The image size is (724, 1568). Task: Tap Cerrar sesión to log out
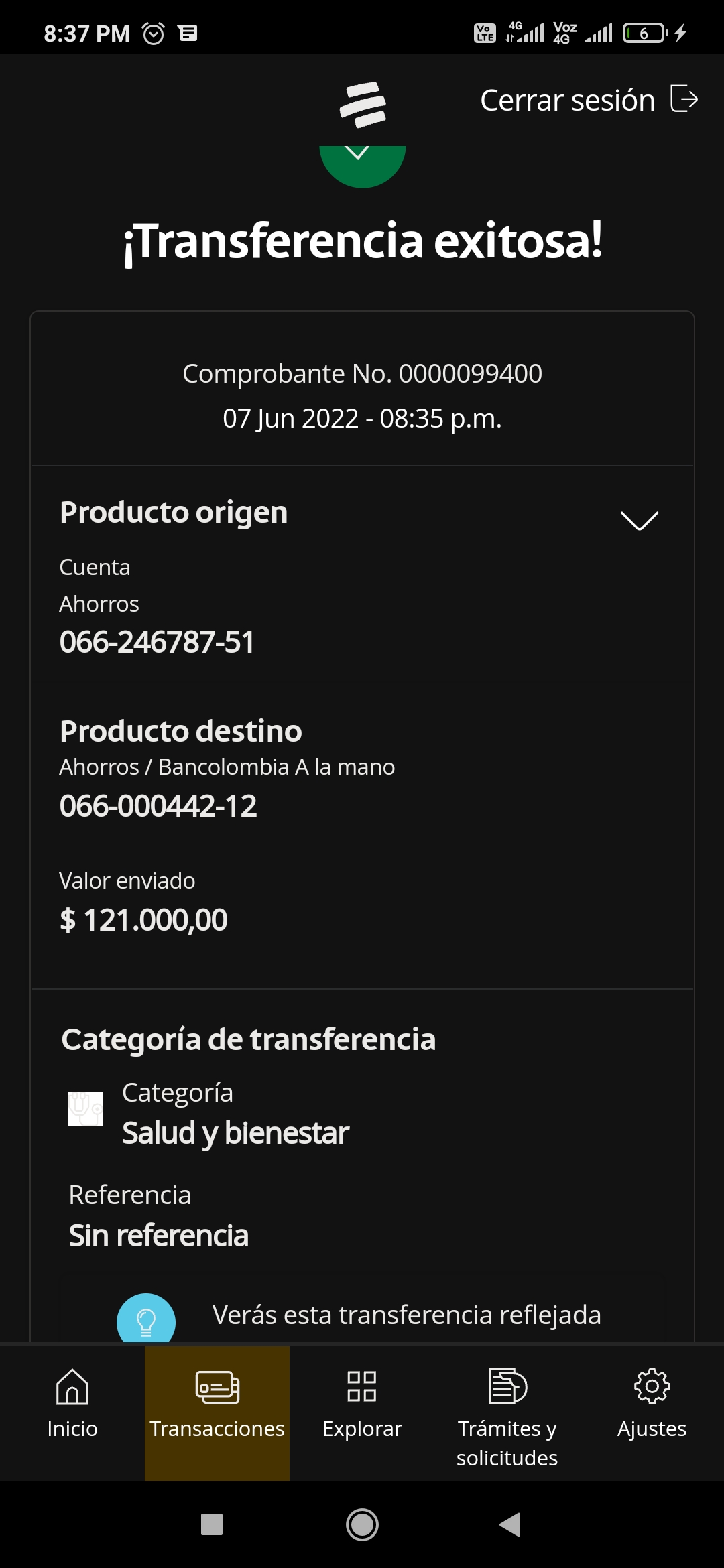(x=589, y=100)
